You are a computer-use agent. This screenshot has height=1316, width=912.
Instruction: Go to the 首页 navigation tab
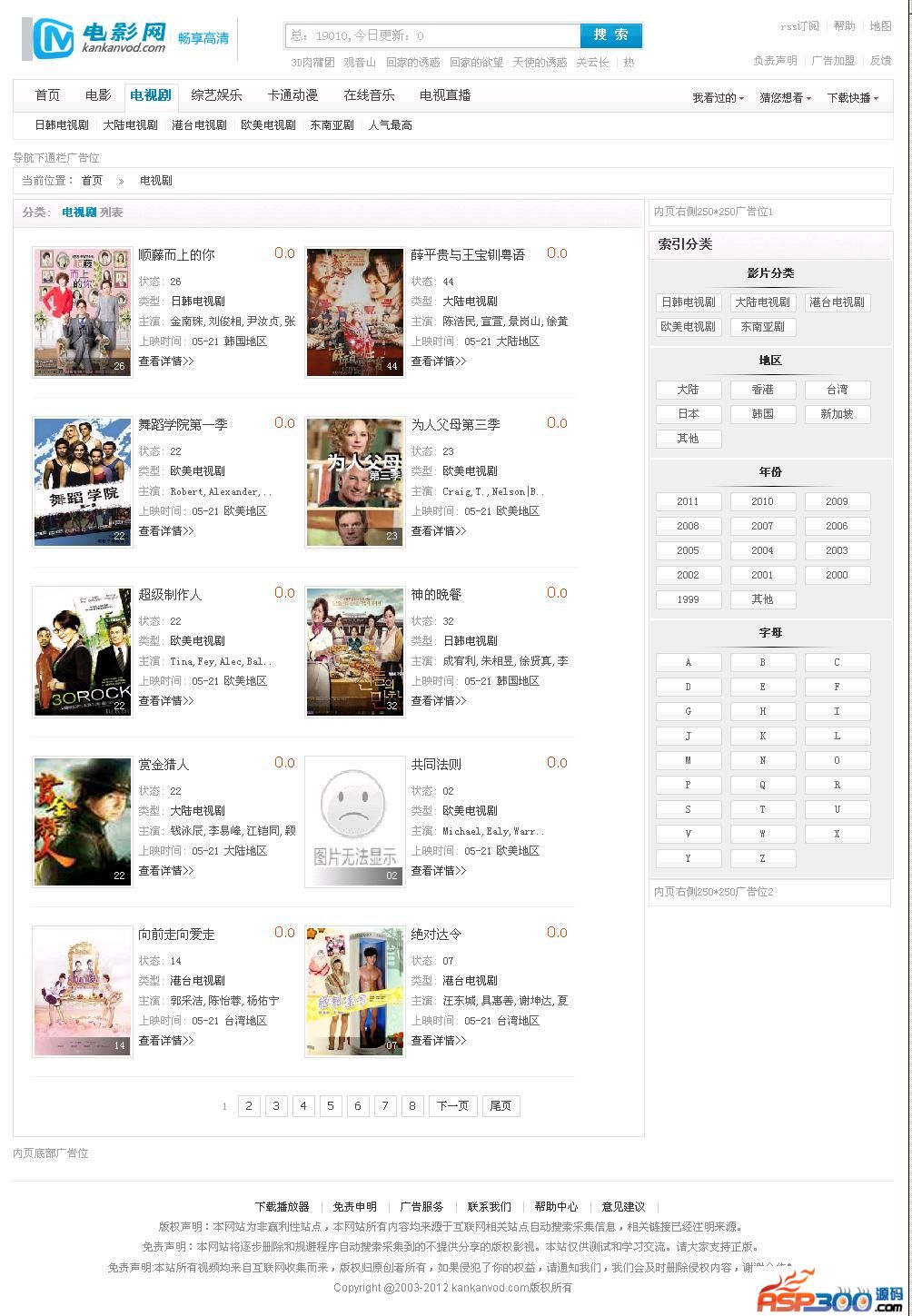(x=47, y=95)
